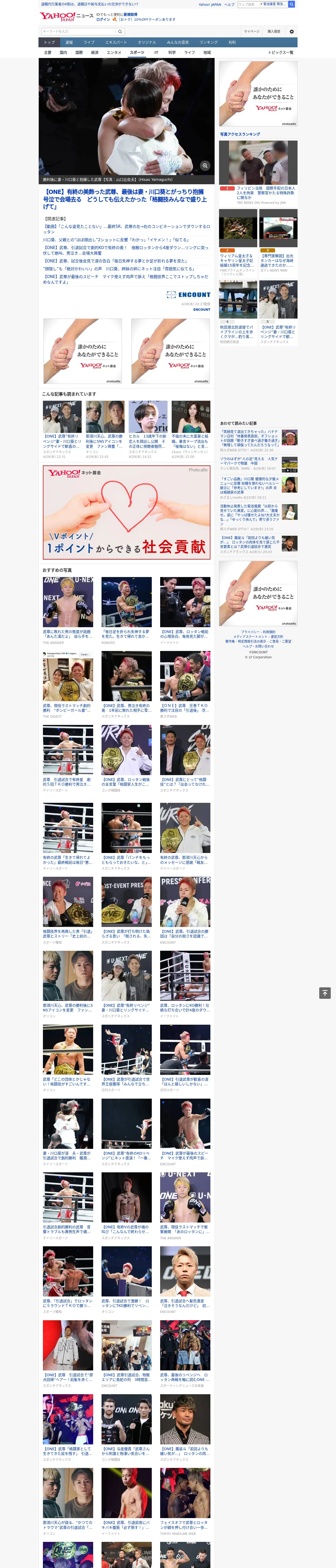Open マイページ
The height and width of the screenshot is (1568, 336).
click(x=251, y=32)
